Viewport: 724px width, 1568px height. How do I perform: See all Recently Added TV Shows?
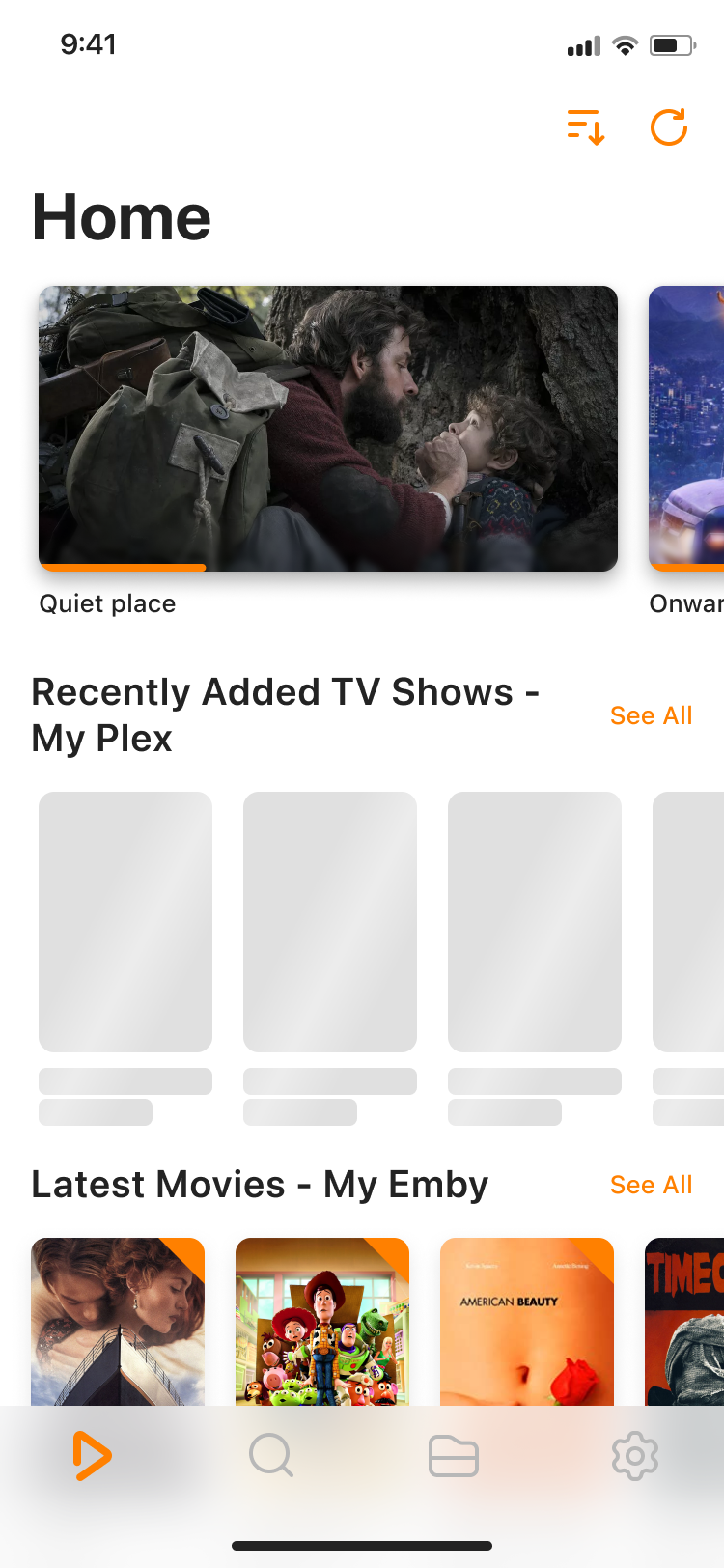(x=651, y=715)
